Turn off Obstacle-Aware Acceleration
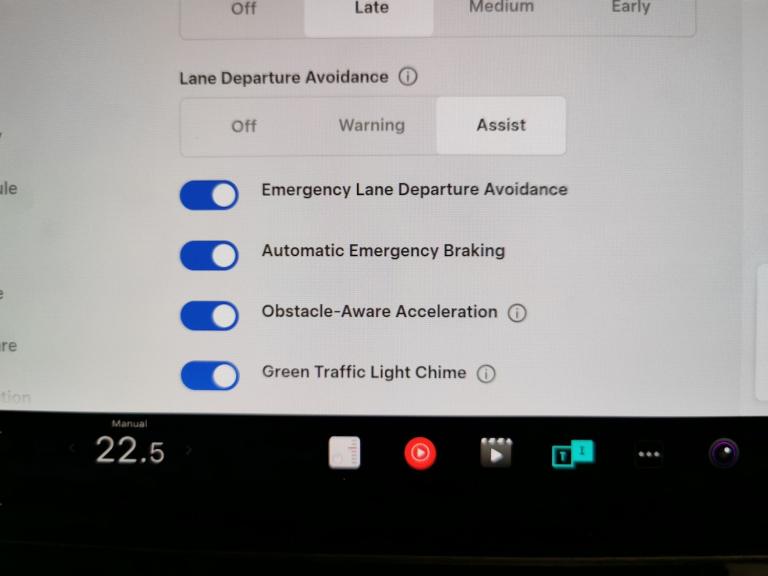 click(x=210, y=316)
